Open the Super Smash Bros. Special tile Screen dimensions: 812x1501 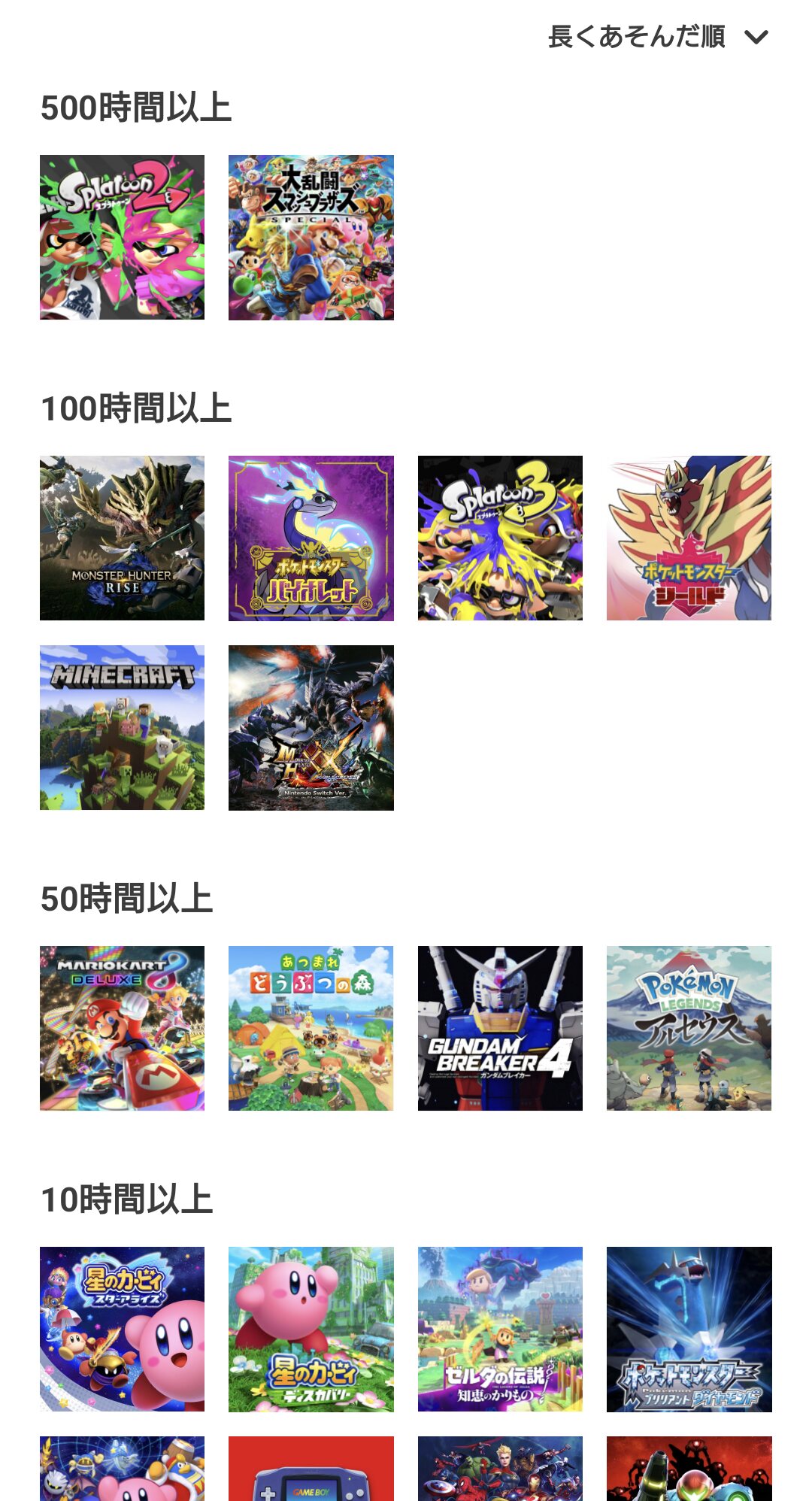(311, 238)
